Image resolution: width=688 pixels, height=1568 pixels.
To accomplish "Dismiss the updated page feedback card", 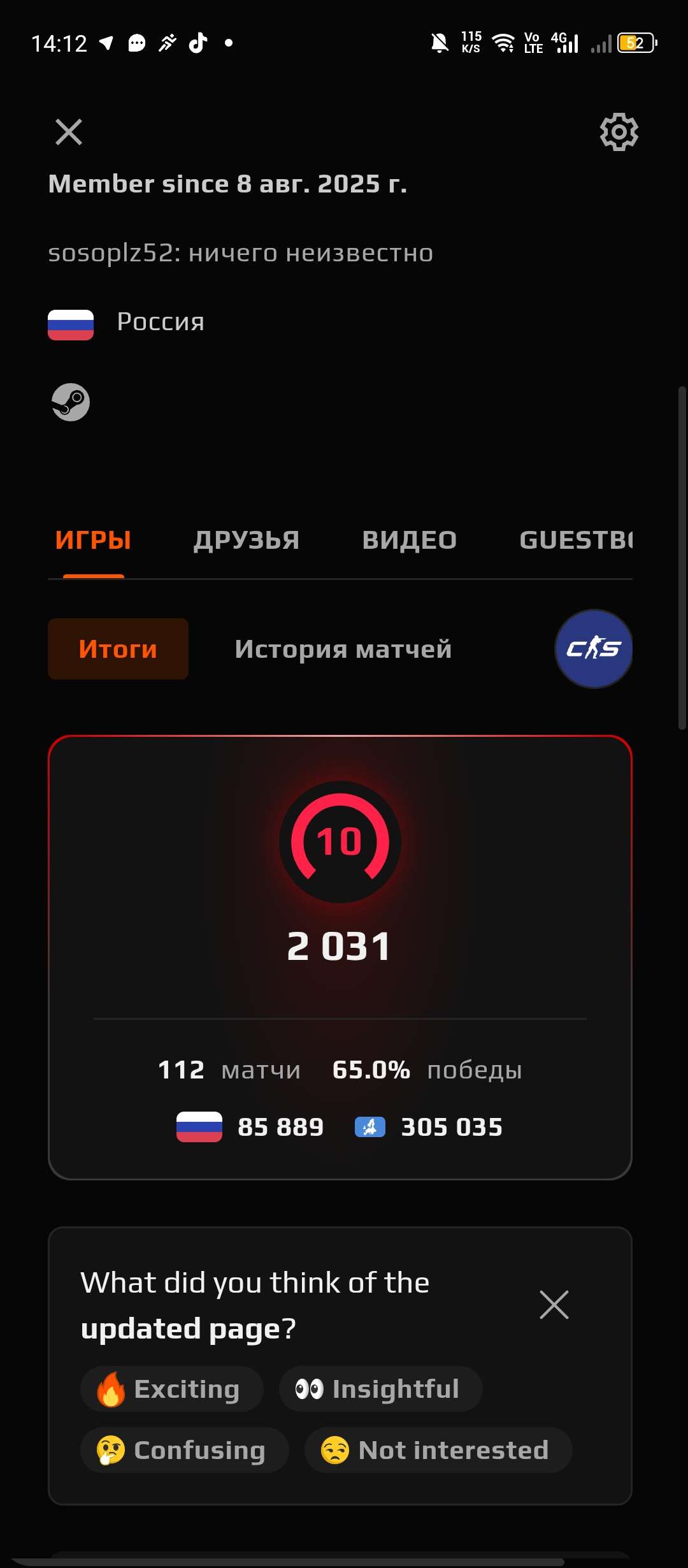I will click(x=554, y=1305).
